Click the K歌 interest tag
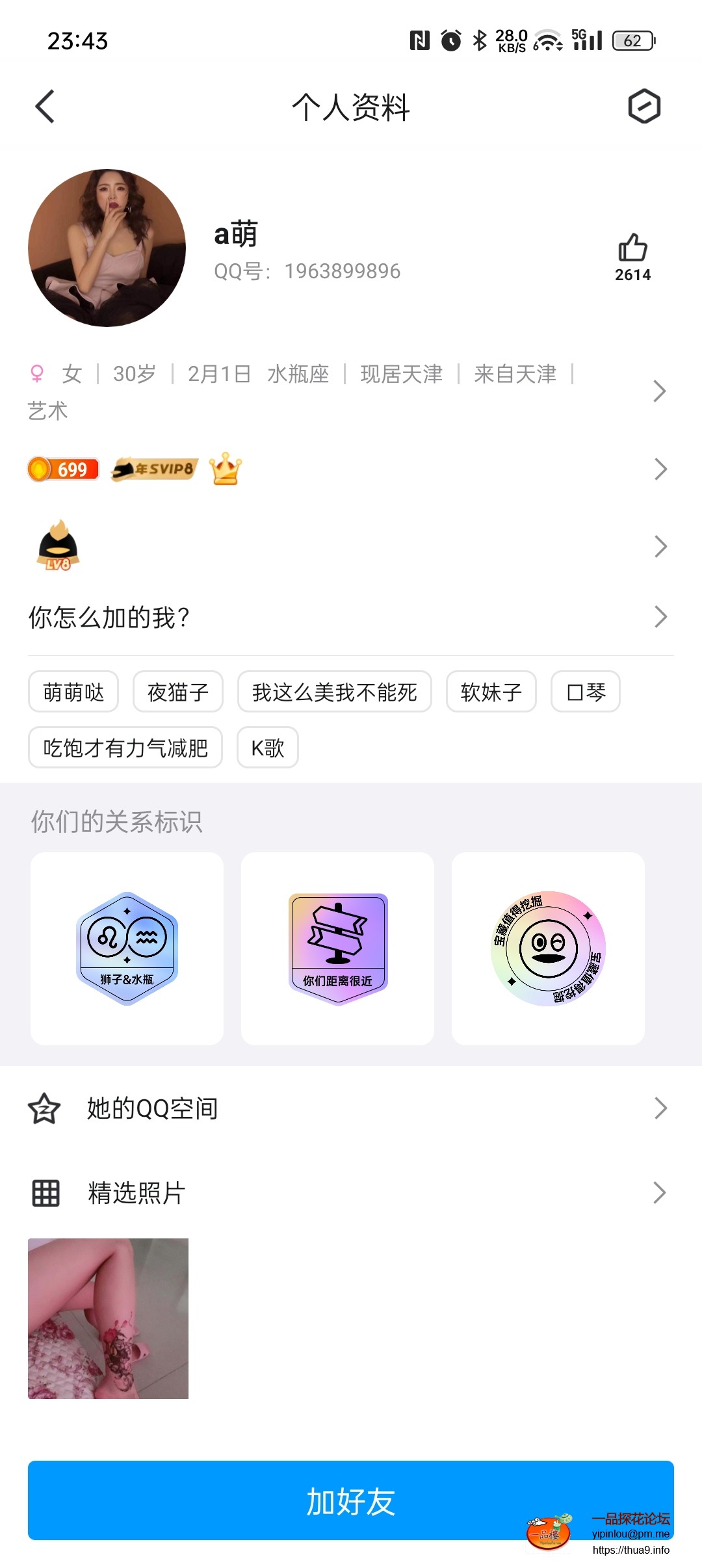This screenshot has width=702, height=1568. tap(266, 748)
